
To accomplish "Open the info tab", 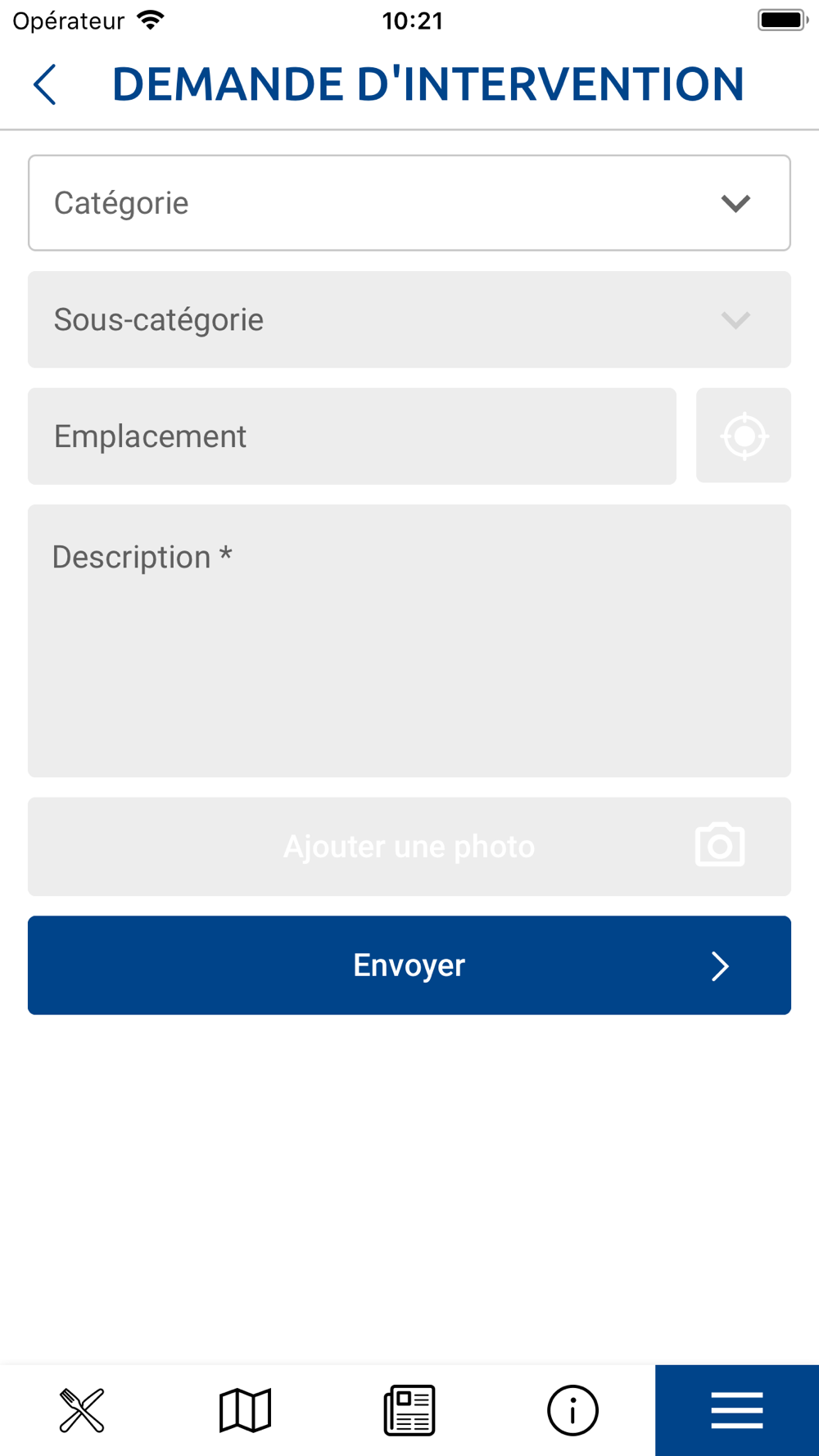I will [x=573, y=1410].
